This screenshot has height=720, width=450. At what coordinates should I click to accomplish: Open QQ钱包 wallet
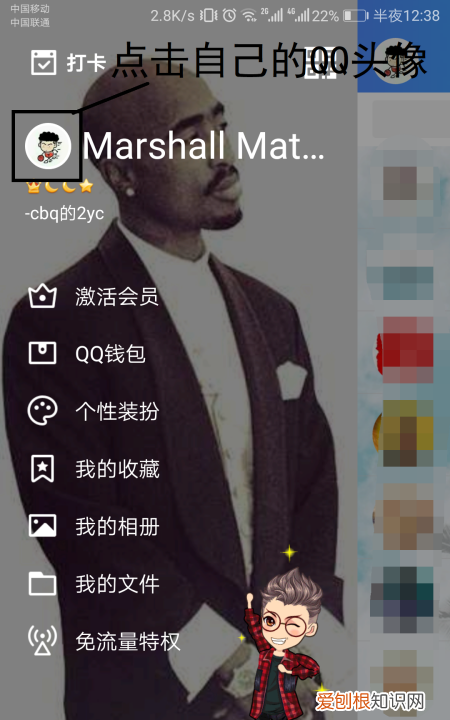(87, 354)
